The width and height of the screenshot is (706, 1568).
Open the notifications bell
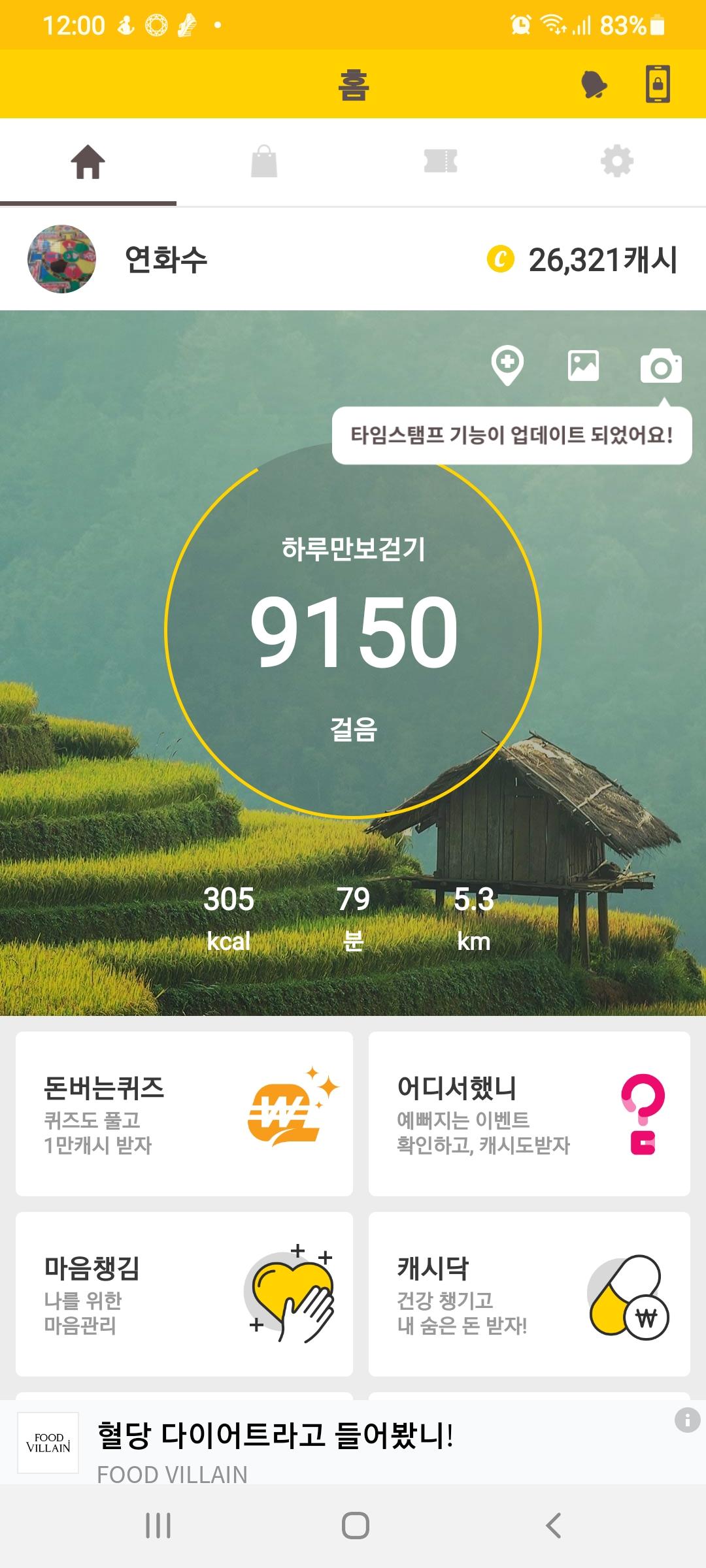(594, 85)
